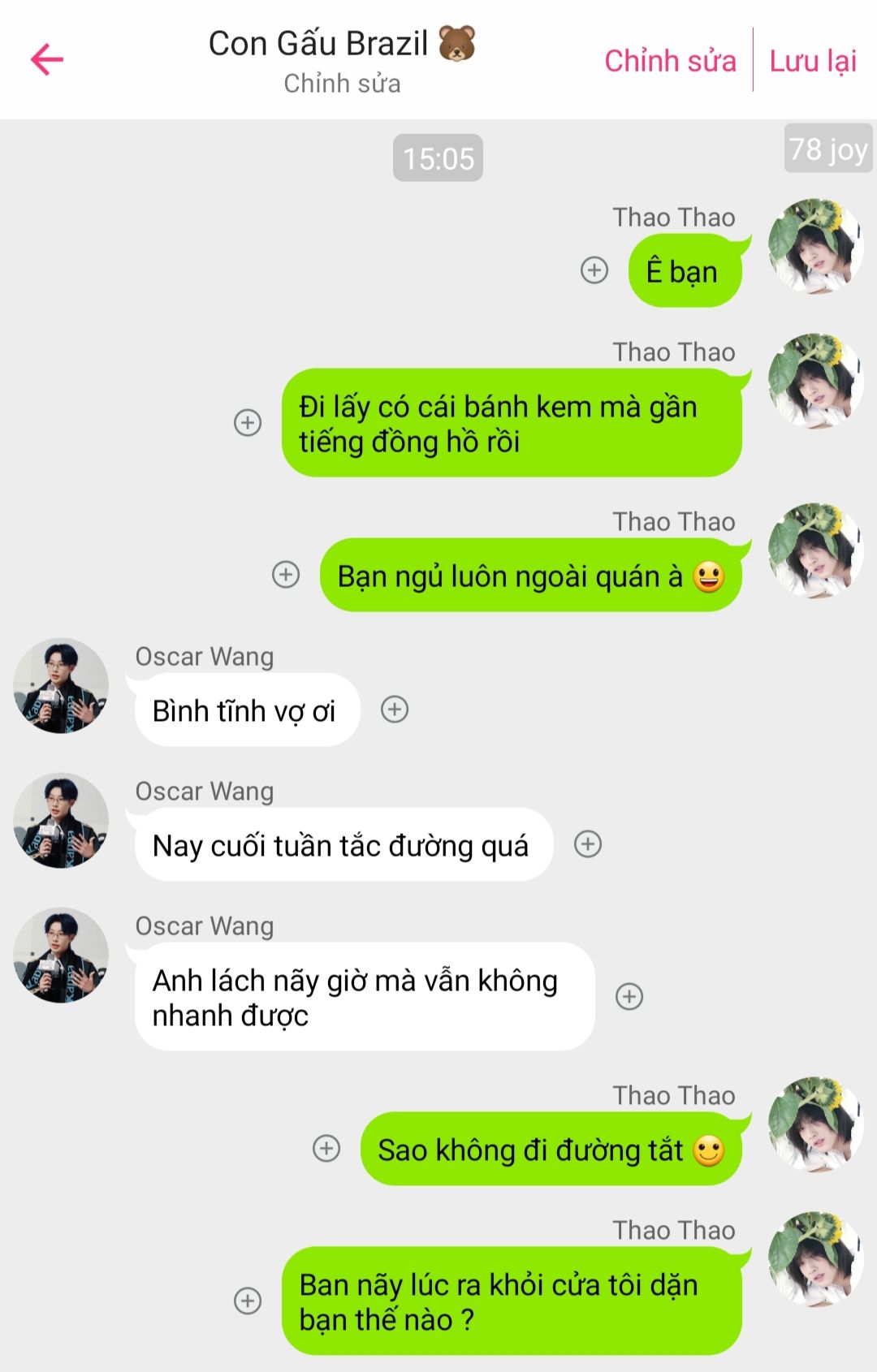Tap plus icon beside "Anh lách nãy giờ" message

point(629,996)
